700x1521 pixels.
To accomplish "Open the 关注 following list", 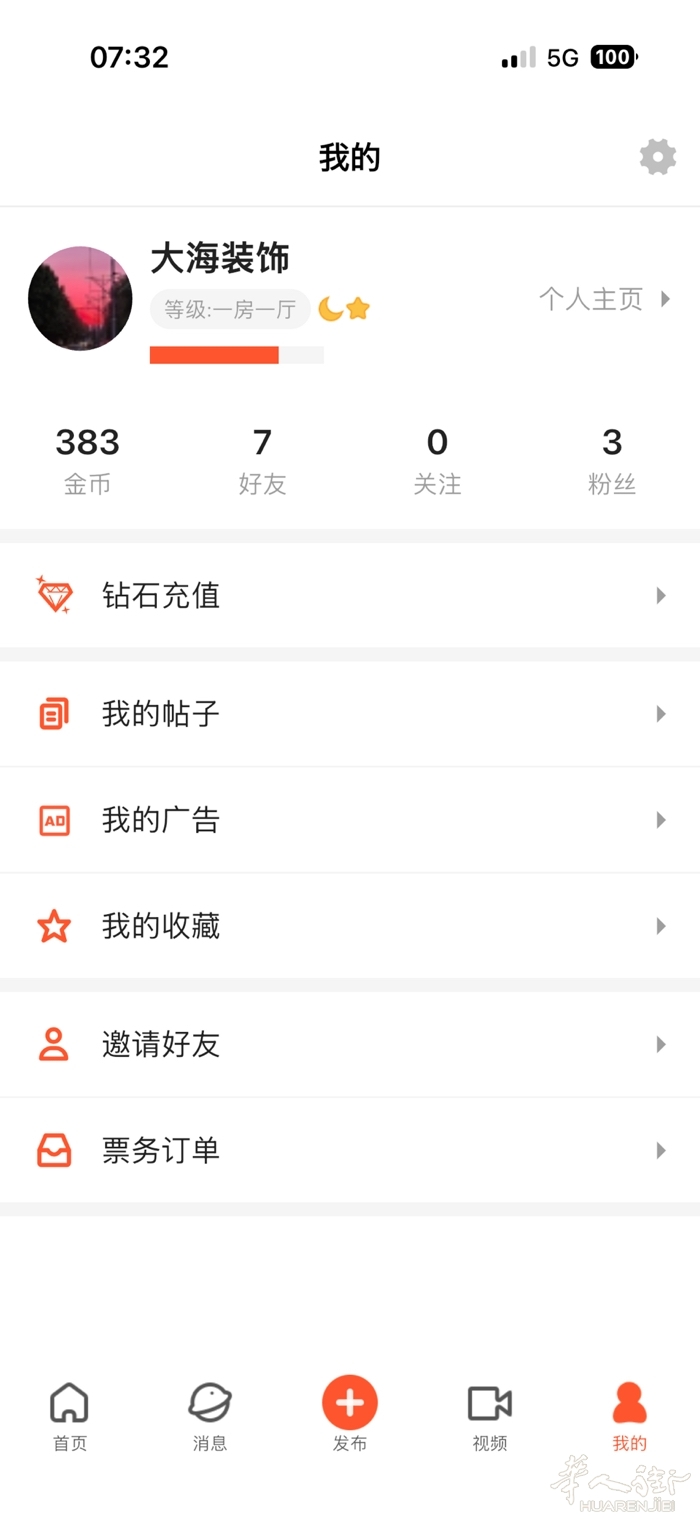I will point(437,460).
